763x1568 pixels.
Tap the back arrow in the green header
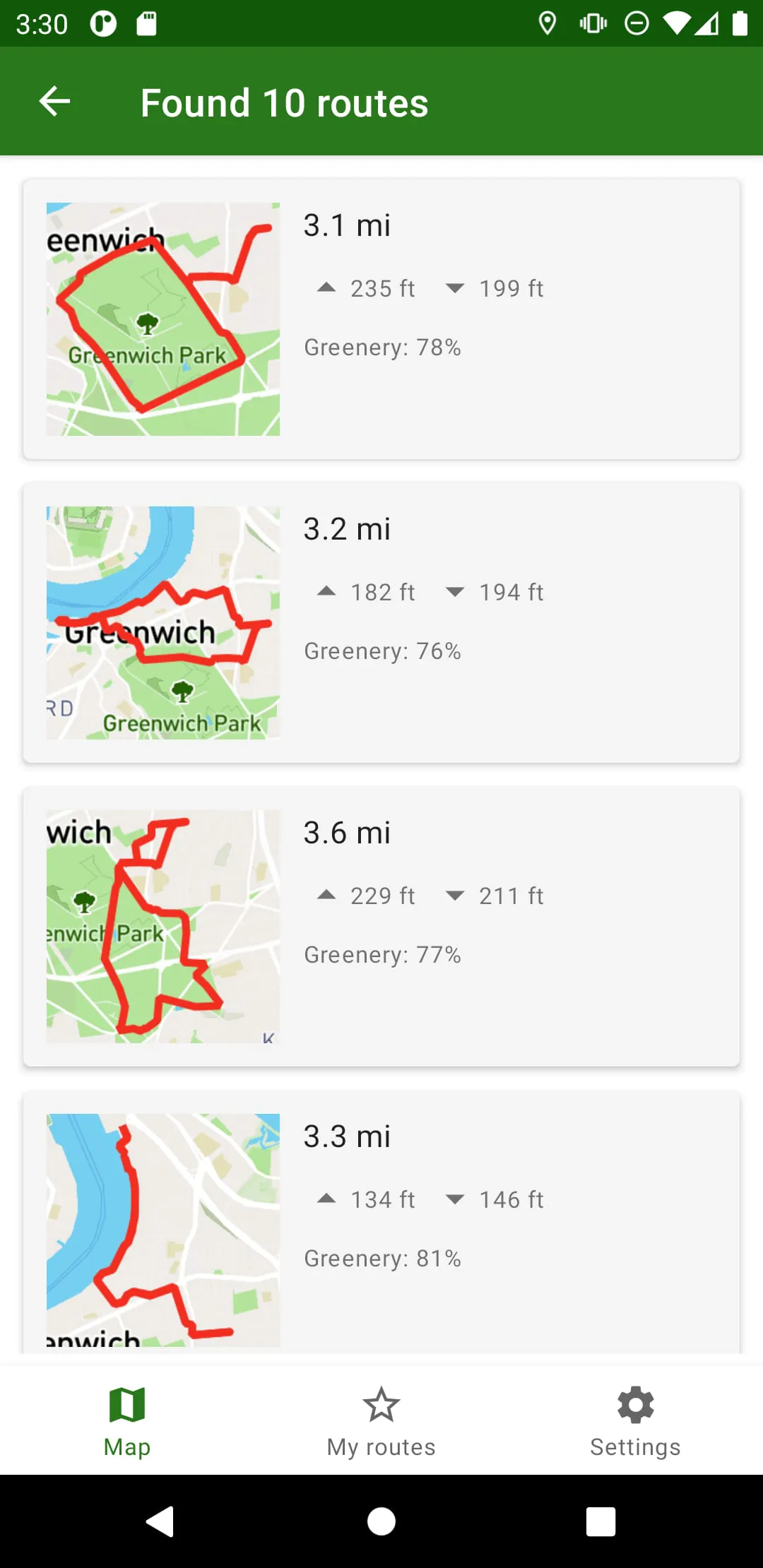pyautogui.click(x=54, y=101)
